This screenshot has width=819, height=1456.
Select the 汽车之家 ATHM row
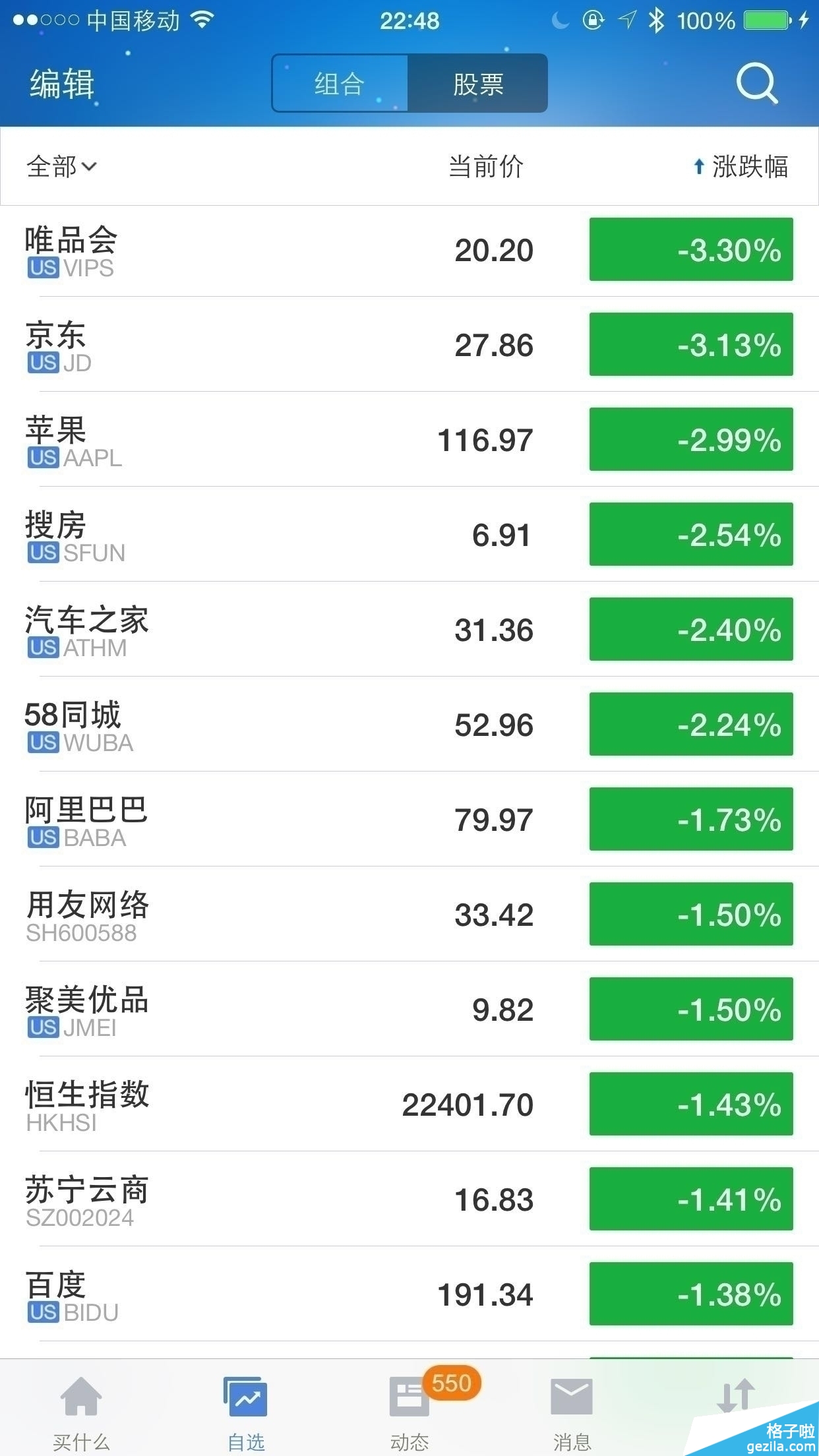tap(264, 630)
